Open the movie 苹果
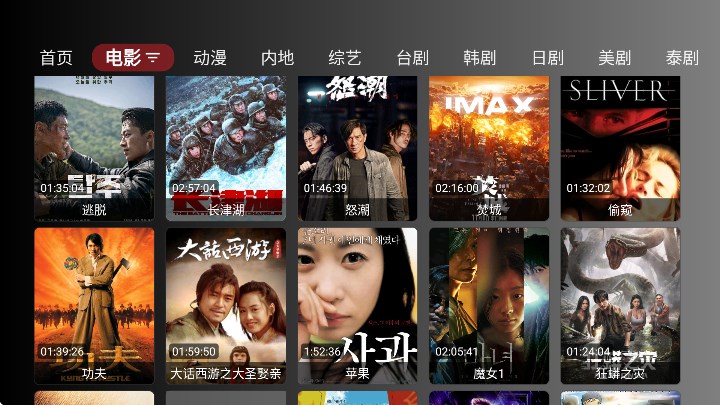Image resolution: width=720 pixels, height=405 pixels. pyautogui.click(x=357, y=306)
